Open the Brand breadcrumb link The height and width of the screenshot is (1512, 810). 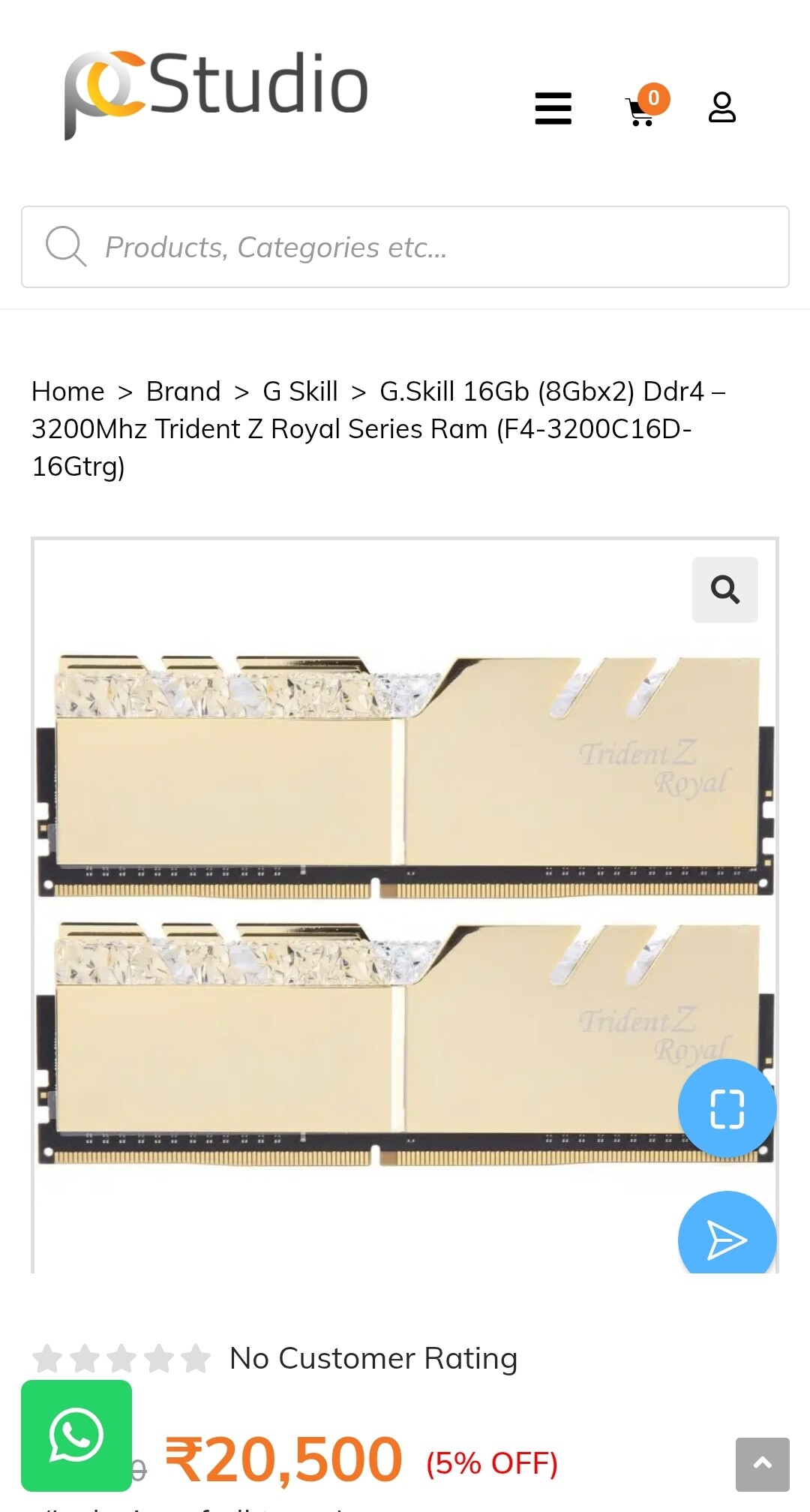183,392
